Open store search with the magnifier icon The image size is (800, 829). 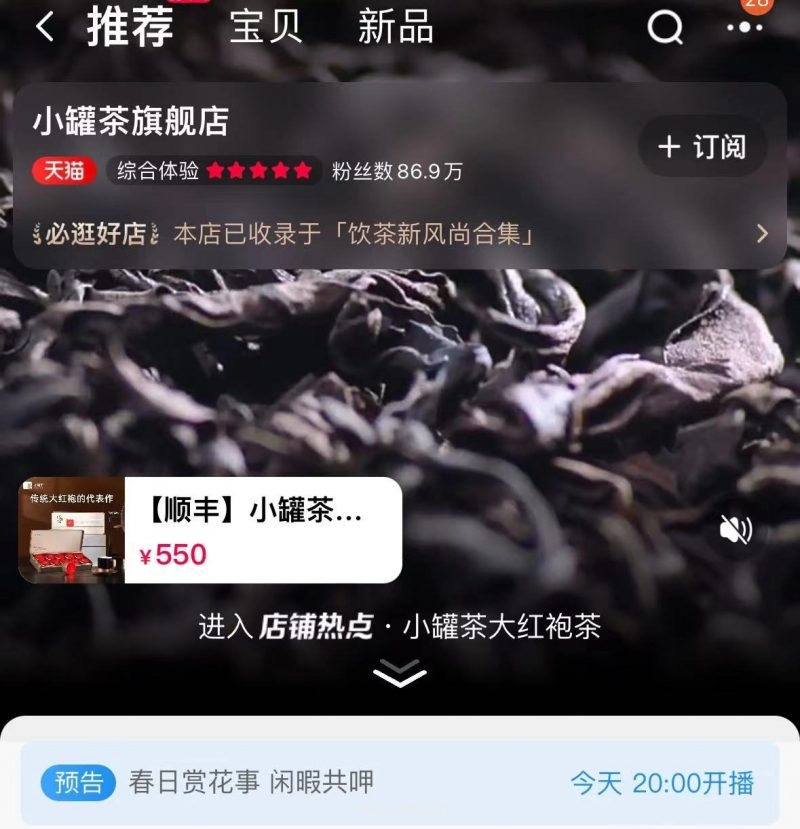pos(665,28)
